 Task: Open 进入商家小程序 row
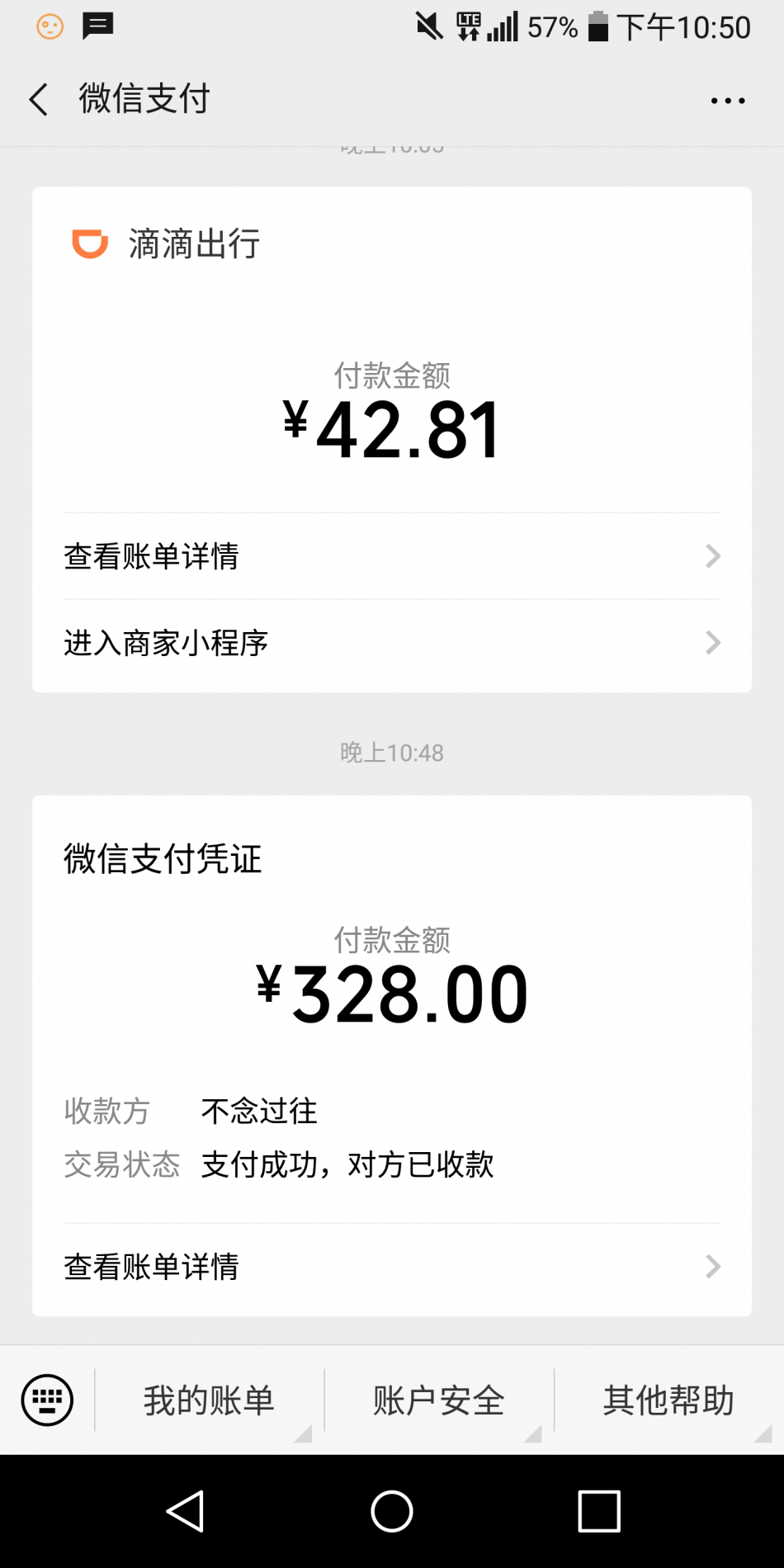point(392,643)
